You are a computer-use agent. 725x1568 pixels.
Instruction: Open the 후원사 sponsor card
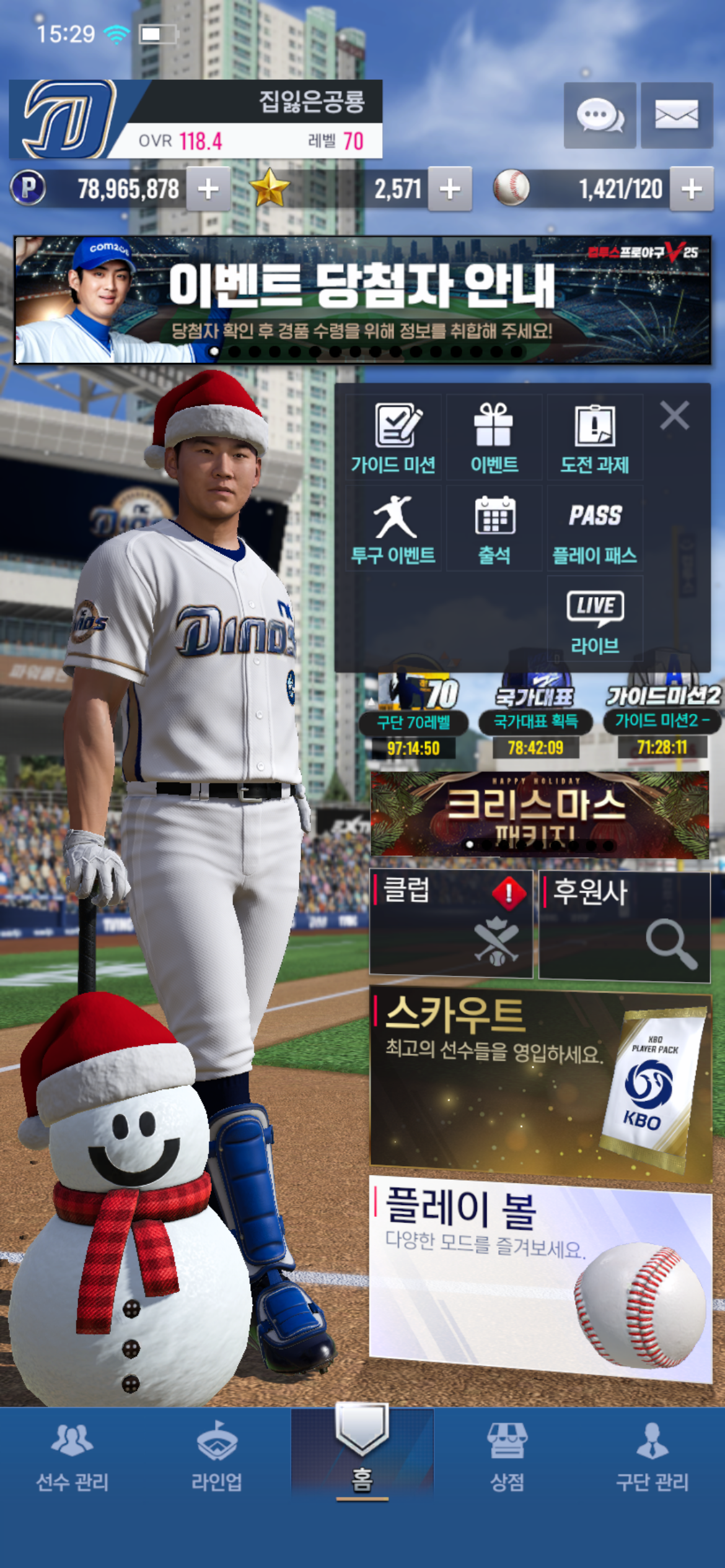pos(624,926)
